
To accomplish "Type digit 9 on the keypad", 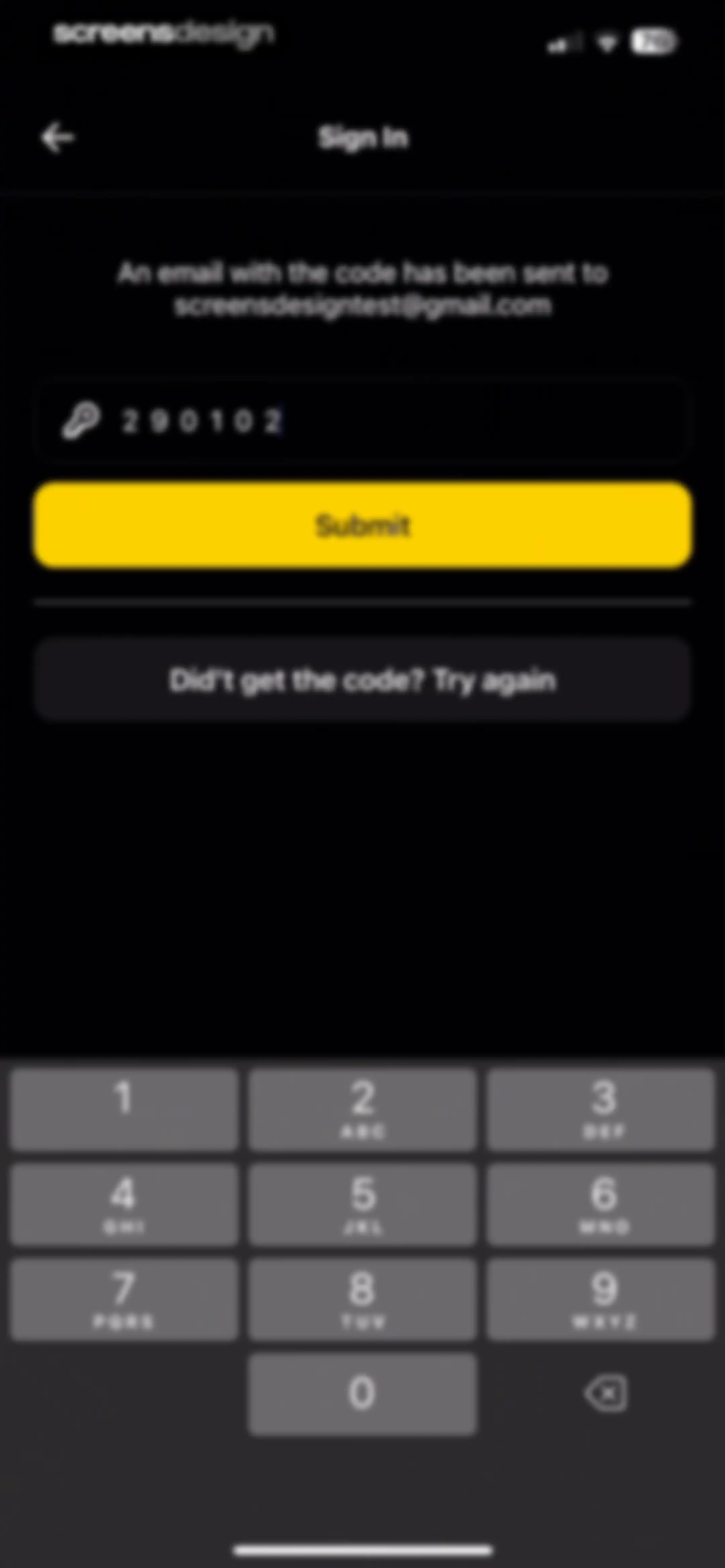I will click(601, 1300).
